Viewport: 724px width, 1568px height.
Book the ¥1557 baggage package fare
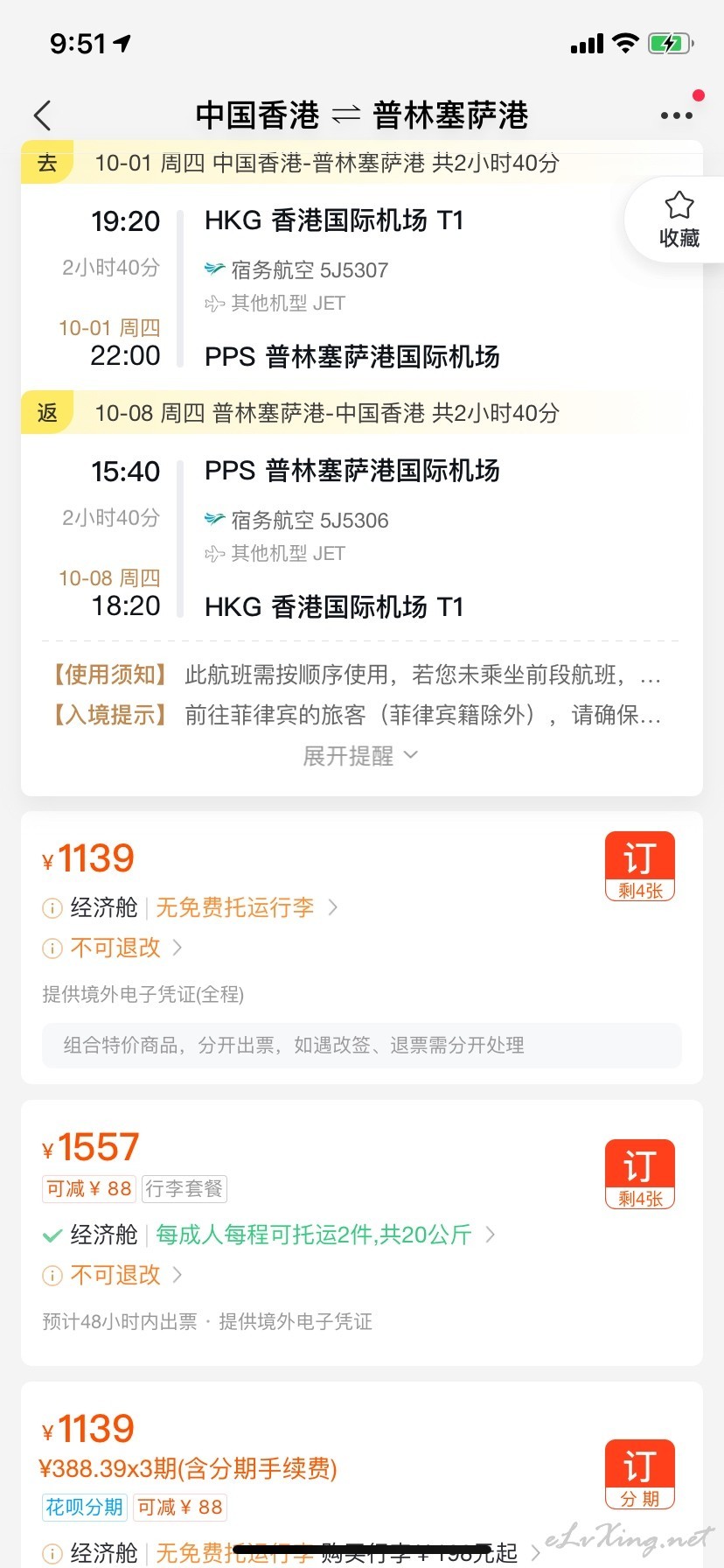pos(639,1174)
